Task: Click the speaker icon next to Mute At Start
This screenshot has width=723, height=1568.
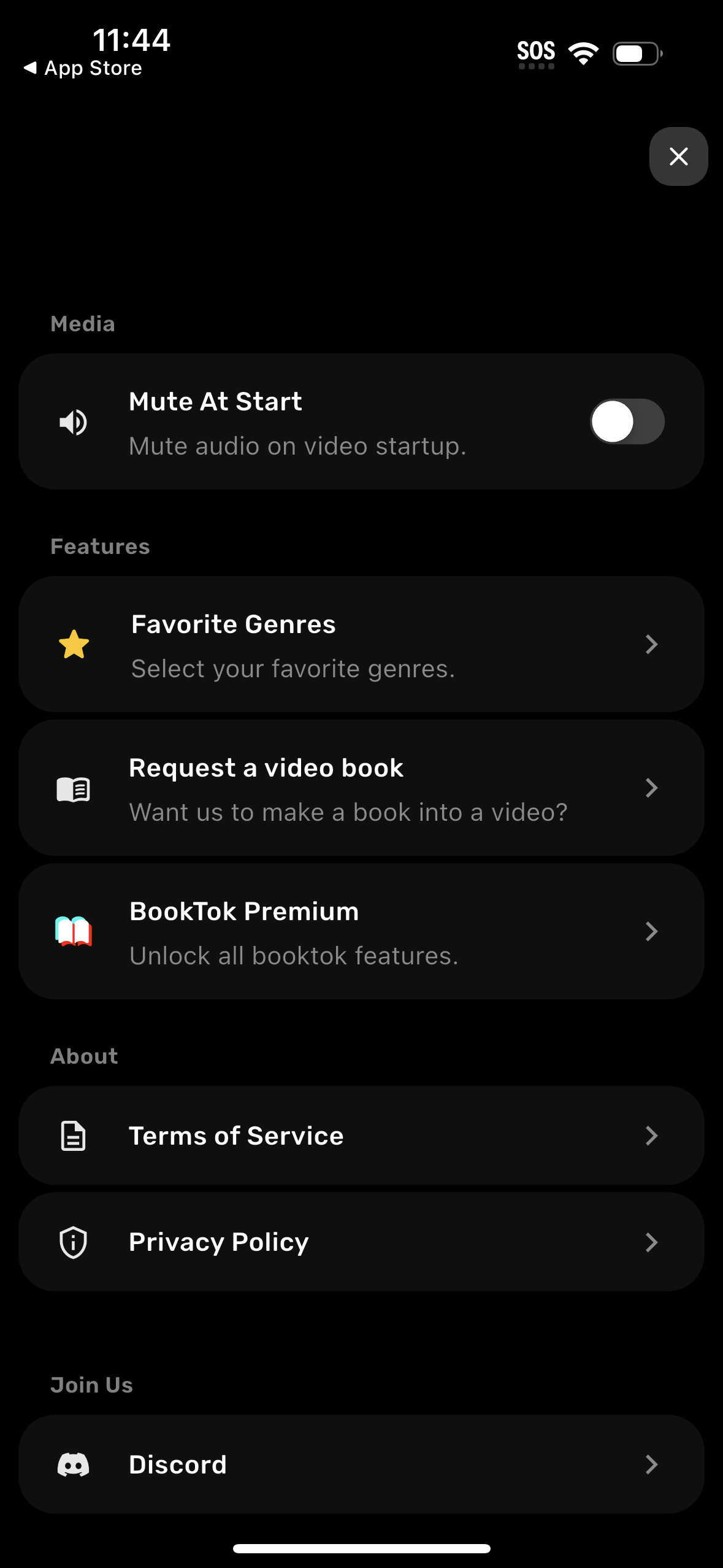Action: point(73,421)
